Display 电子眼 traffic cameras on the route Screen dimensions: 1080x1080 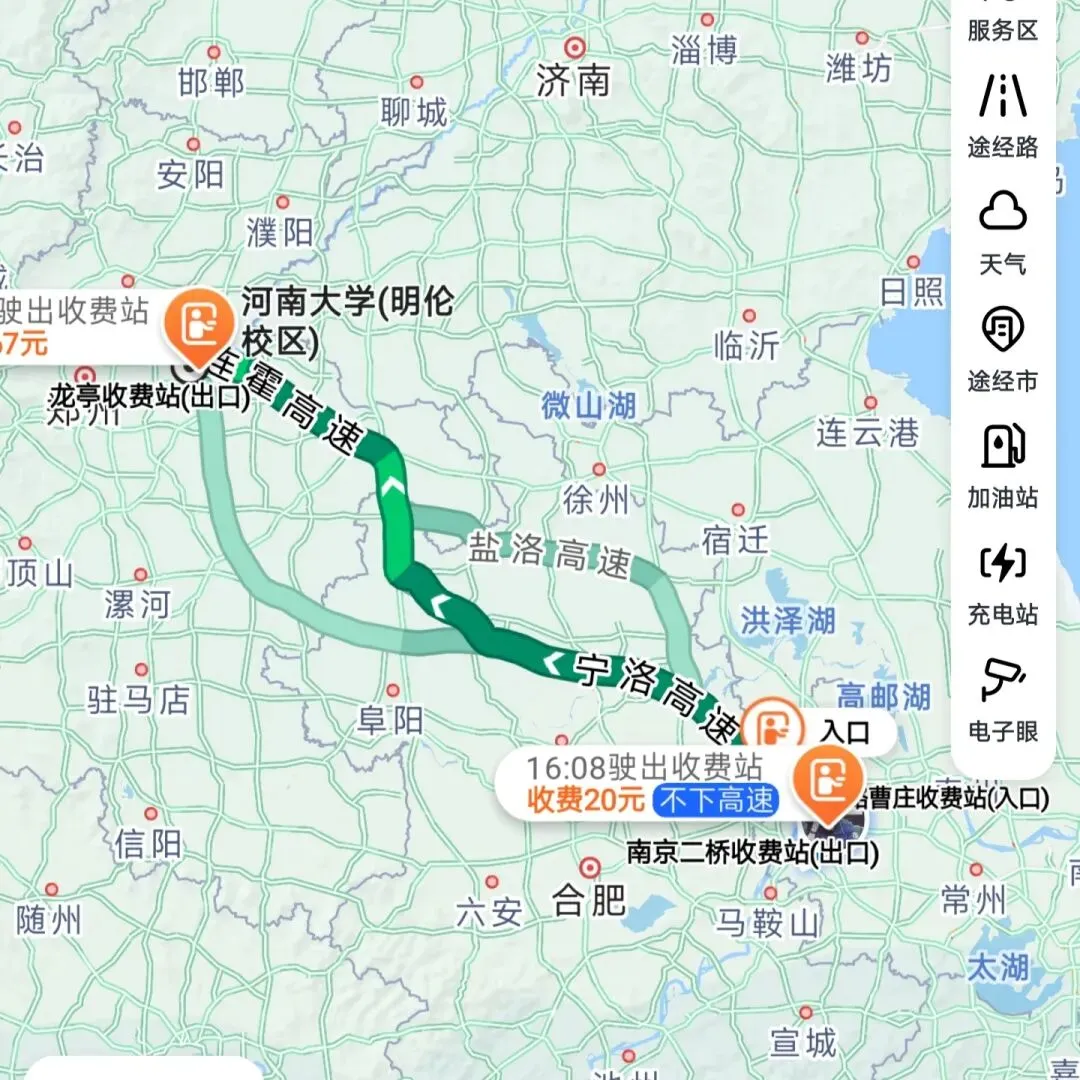tap(1002, 700)
